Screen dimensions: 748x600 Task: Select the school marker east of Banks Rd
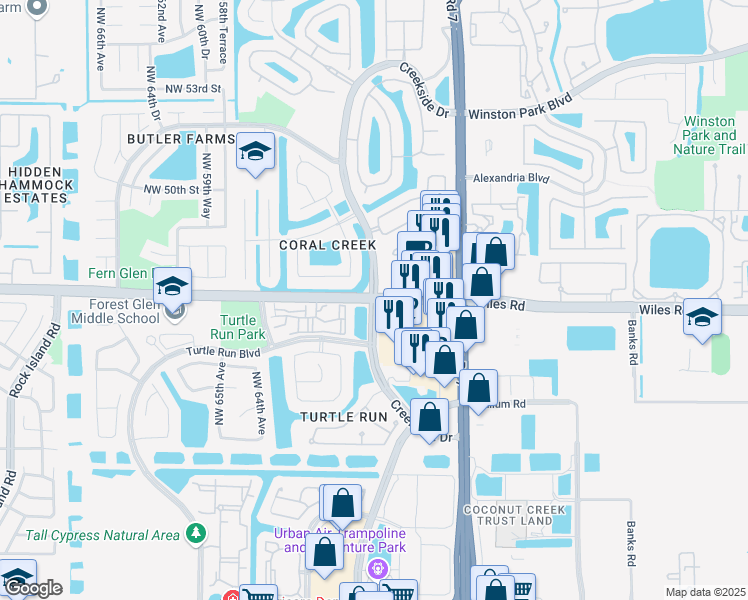click(703, 317)
